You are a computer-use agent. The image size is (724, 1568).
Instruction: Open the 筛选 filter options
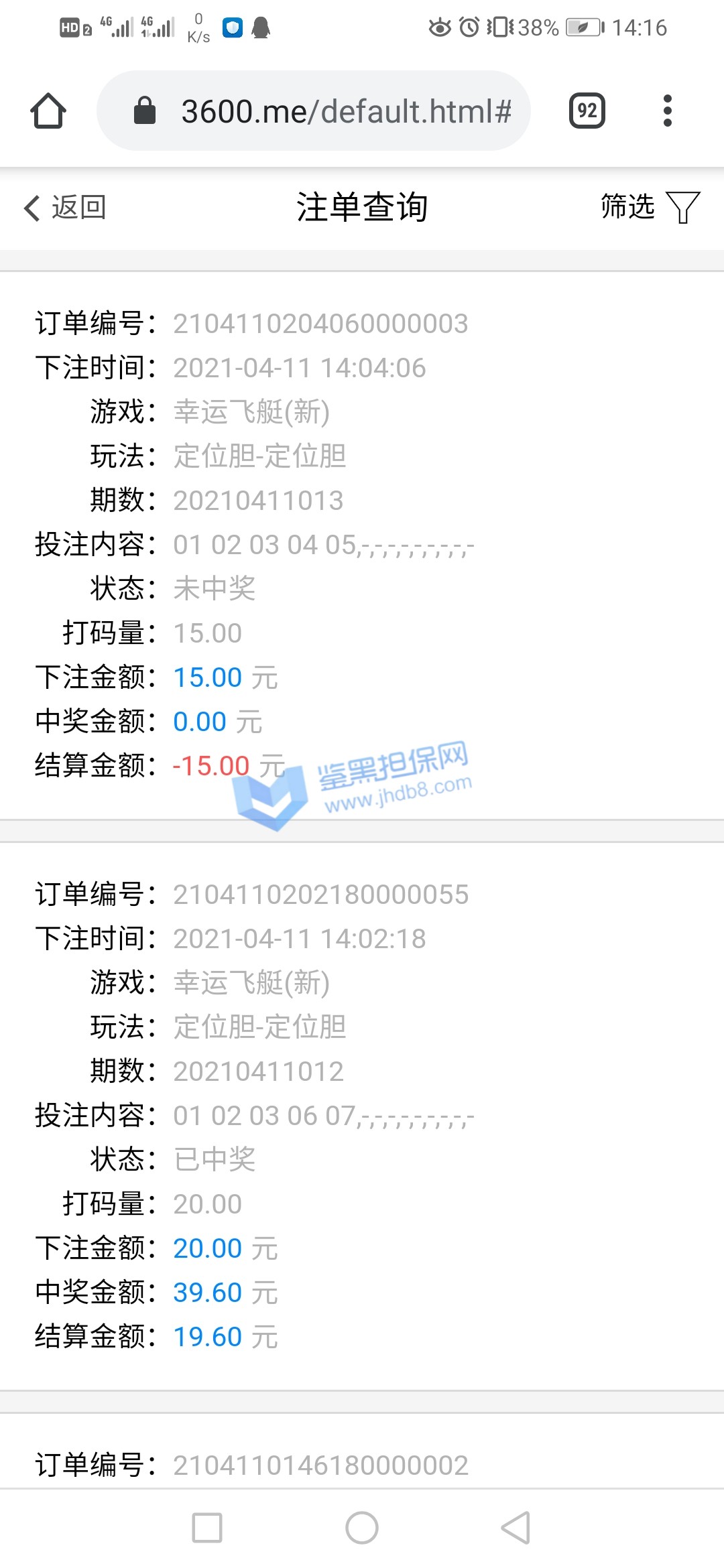coord(649,207)
